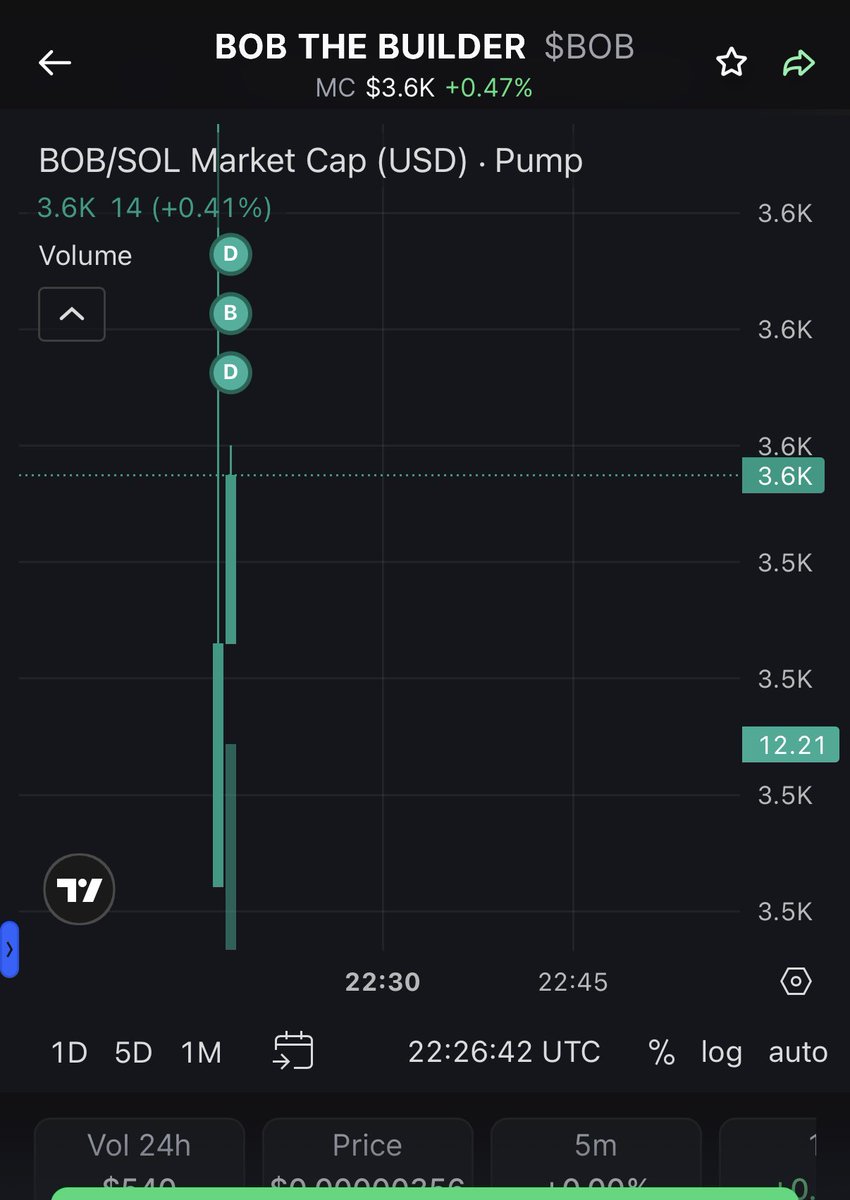The width and height of the screenshot is (850, 1200).
Task: Toggle the log scale
Action: [x=722, y=1052]
